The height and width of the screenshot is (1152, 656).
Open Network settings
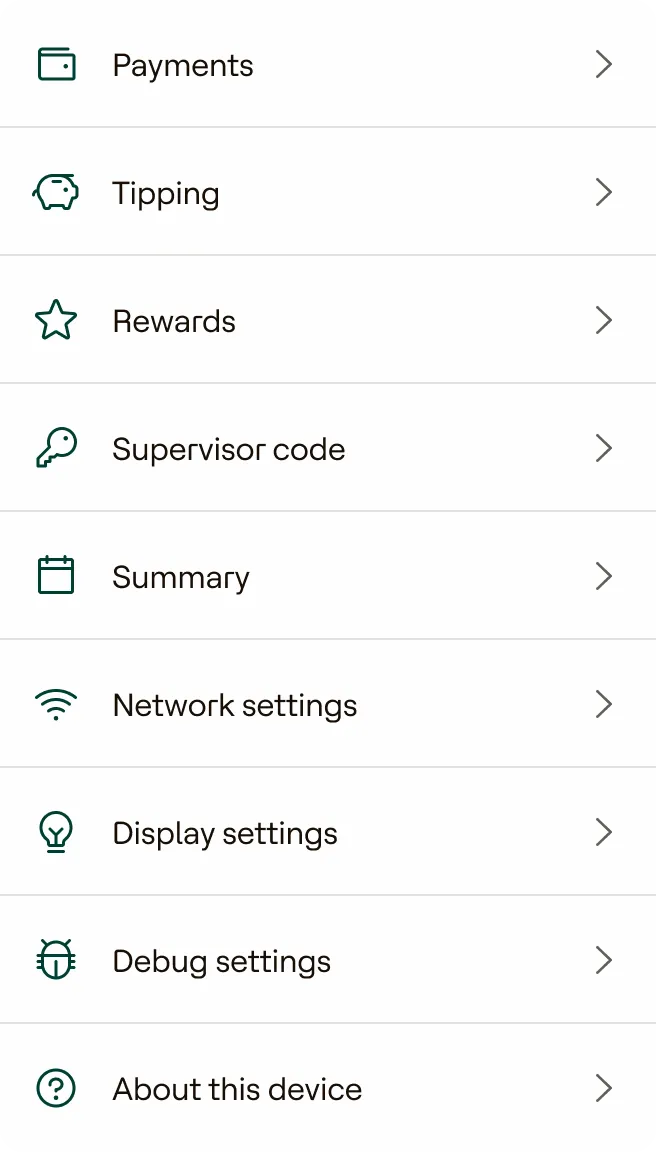pos(328,704)
